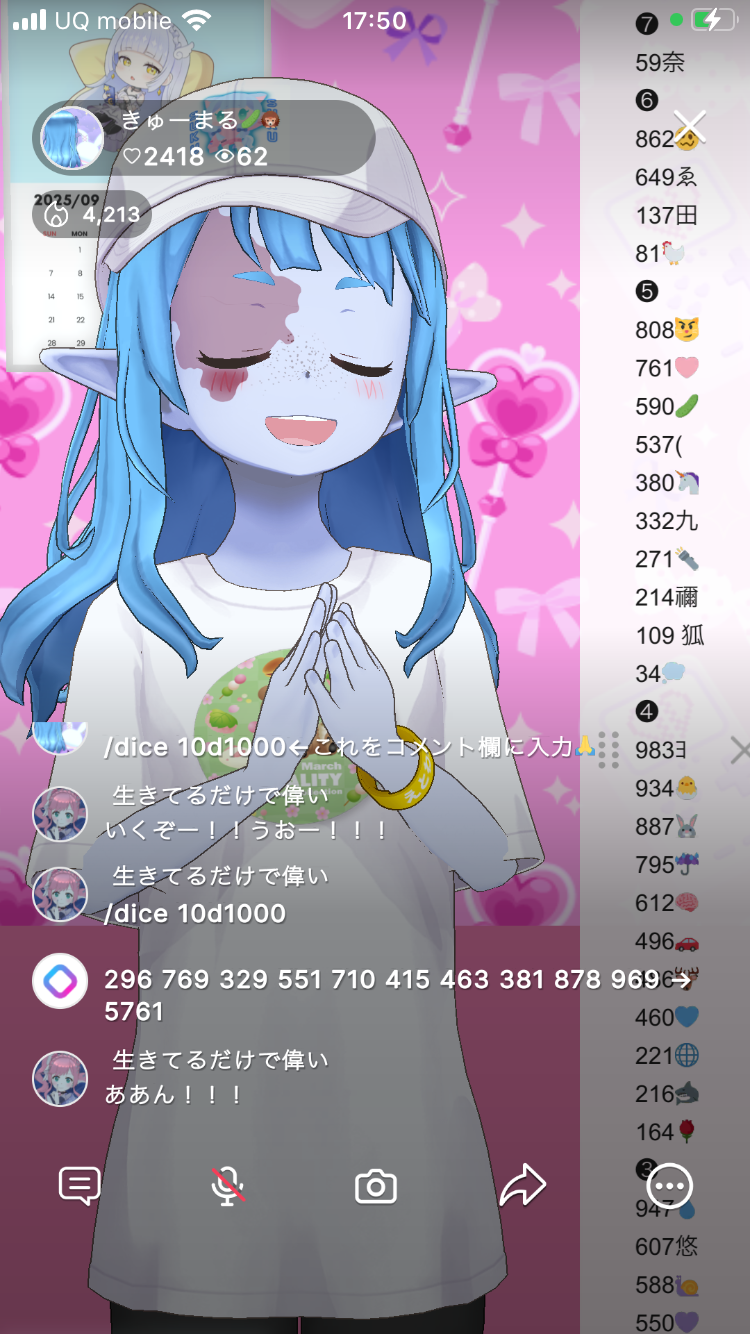Open streamer きゅーまる's profile
Image resolution: width=750 pixels, height=1334 pixels.
click(72, 139)
